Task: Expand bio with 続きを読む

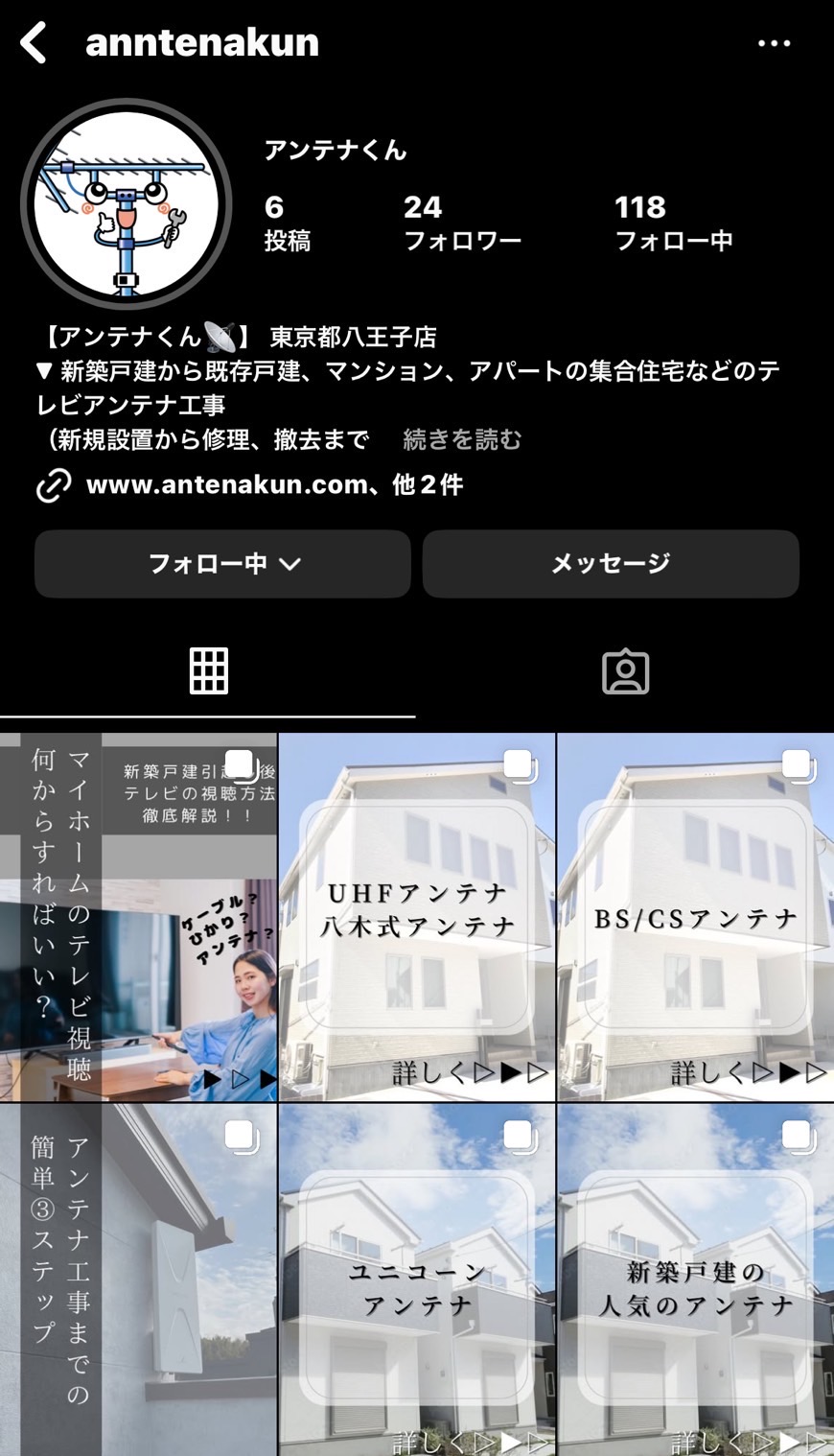Action: pos(461,439)
